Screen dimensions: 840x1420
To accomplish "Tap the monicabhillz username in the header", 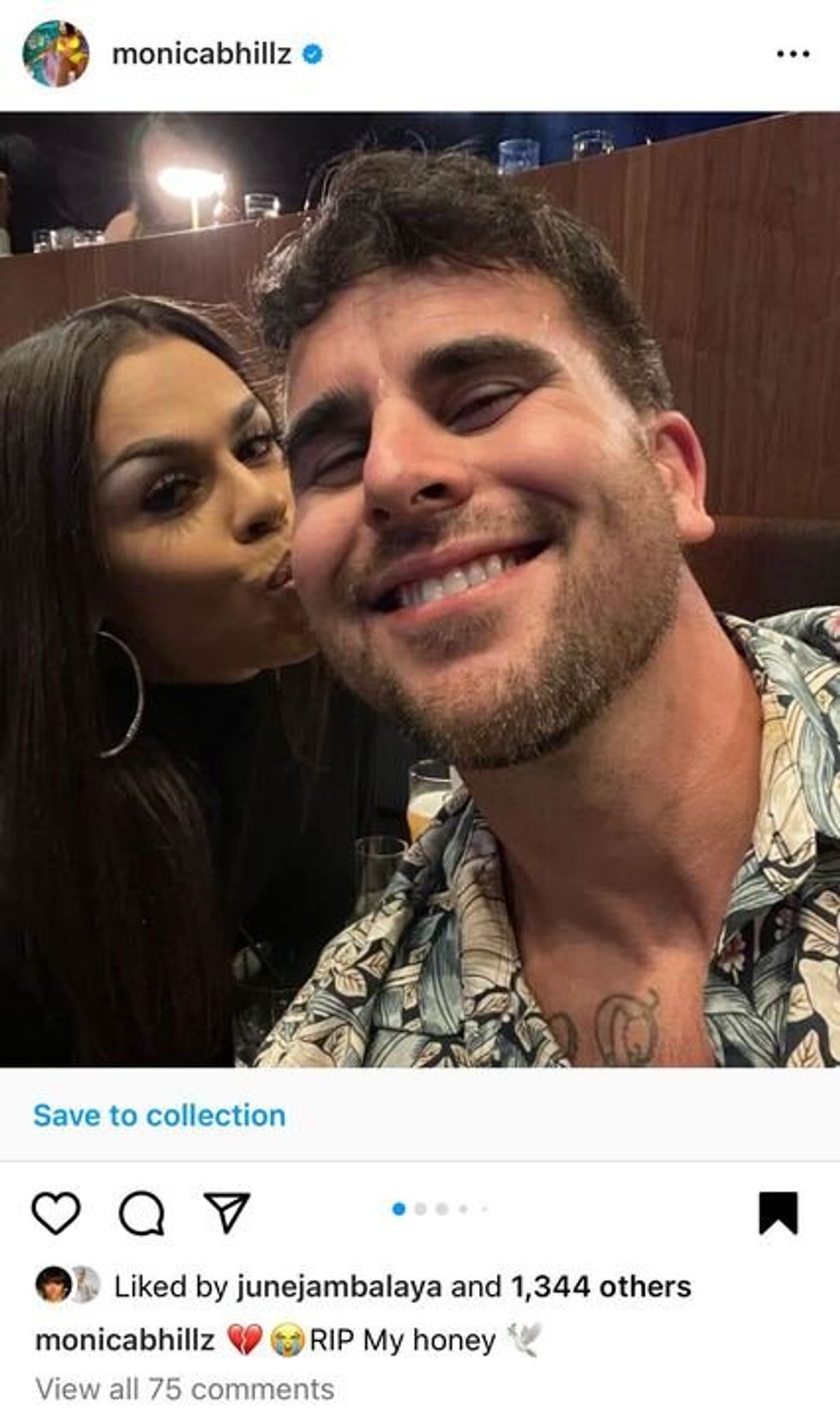I will click(x=201, y=54).
